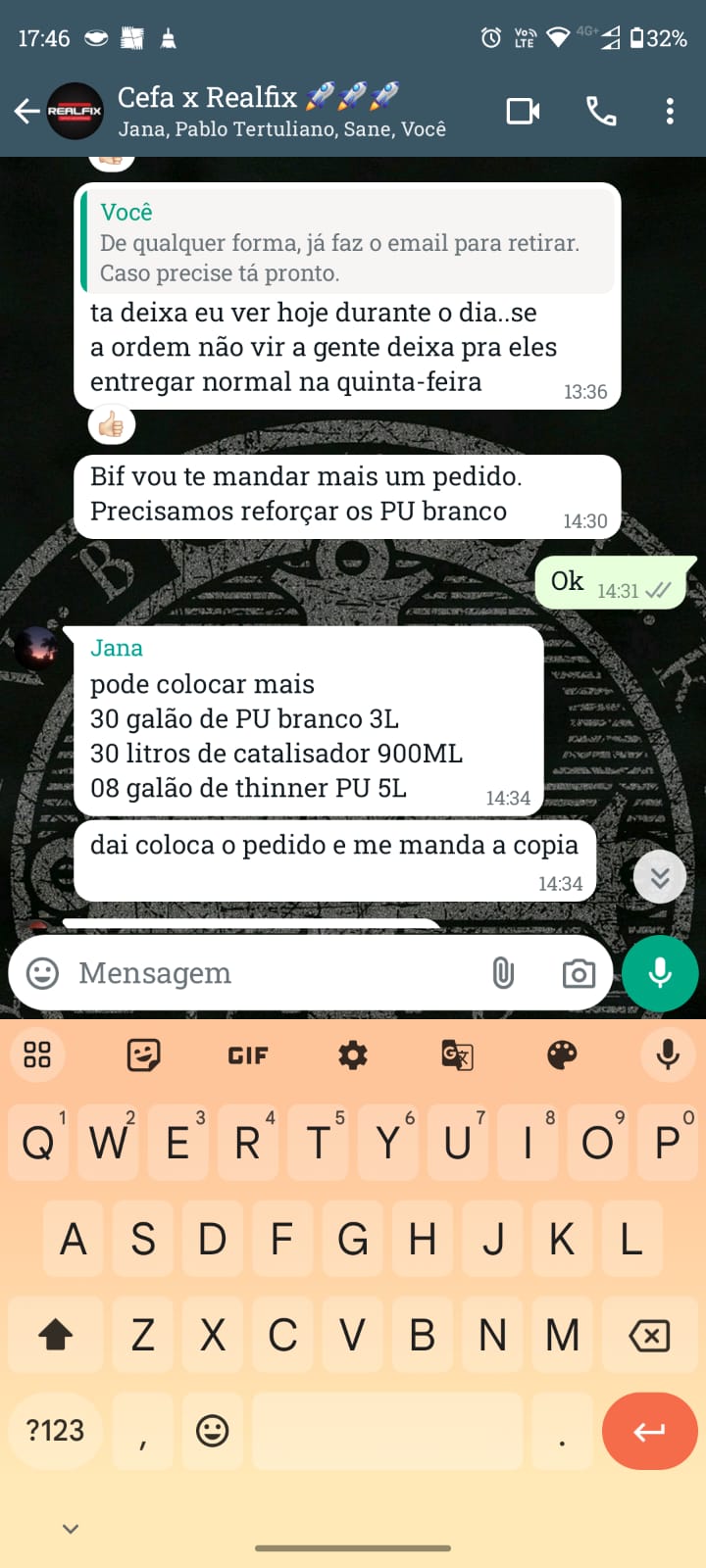Open the chat overflow menu
The height and width of the screenshot is (1568, 706).
(670, 112)
